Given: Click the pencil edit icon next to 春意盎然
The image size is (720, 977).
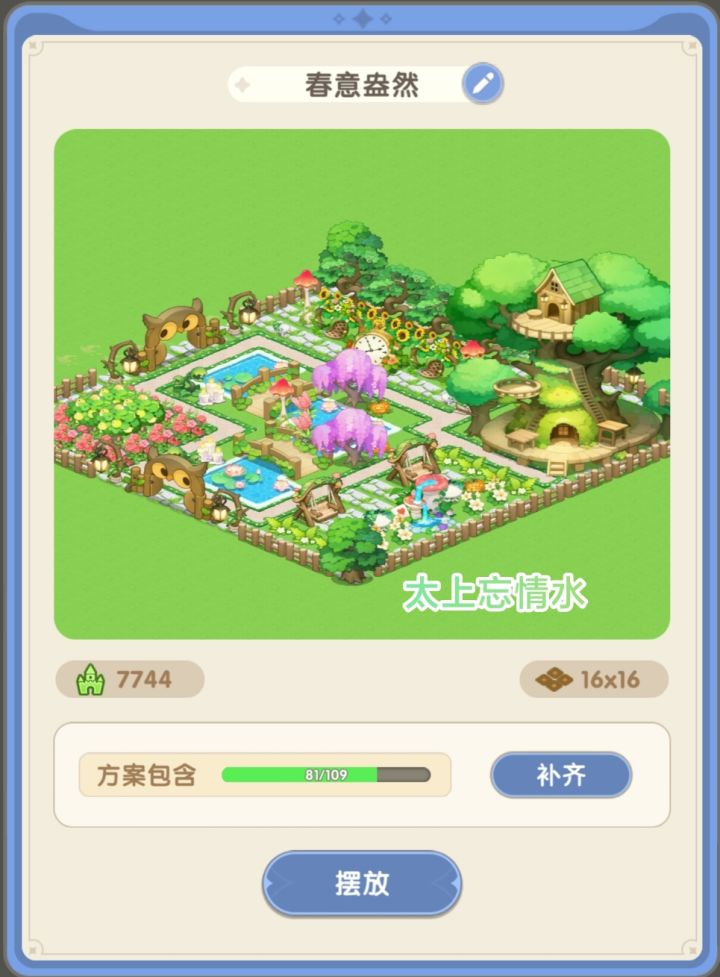Looking at the screenshot, I should [485, 84].
